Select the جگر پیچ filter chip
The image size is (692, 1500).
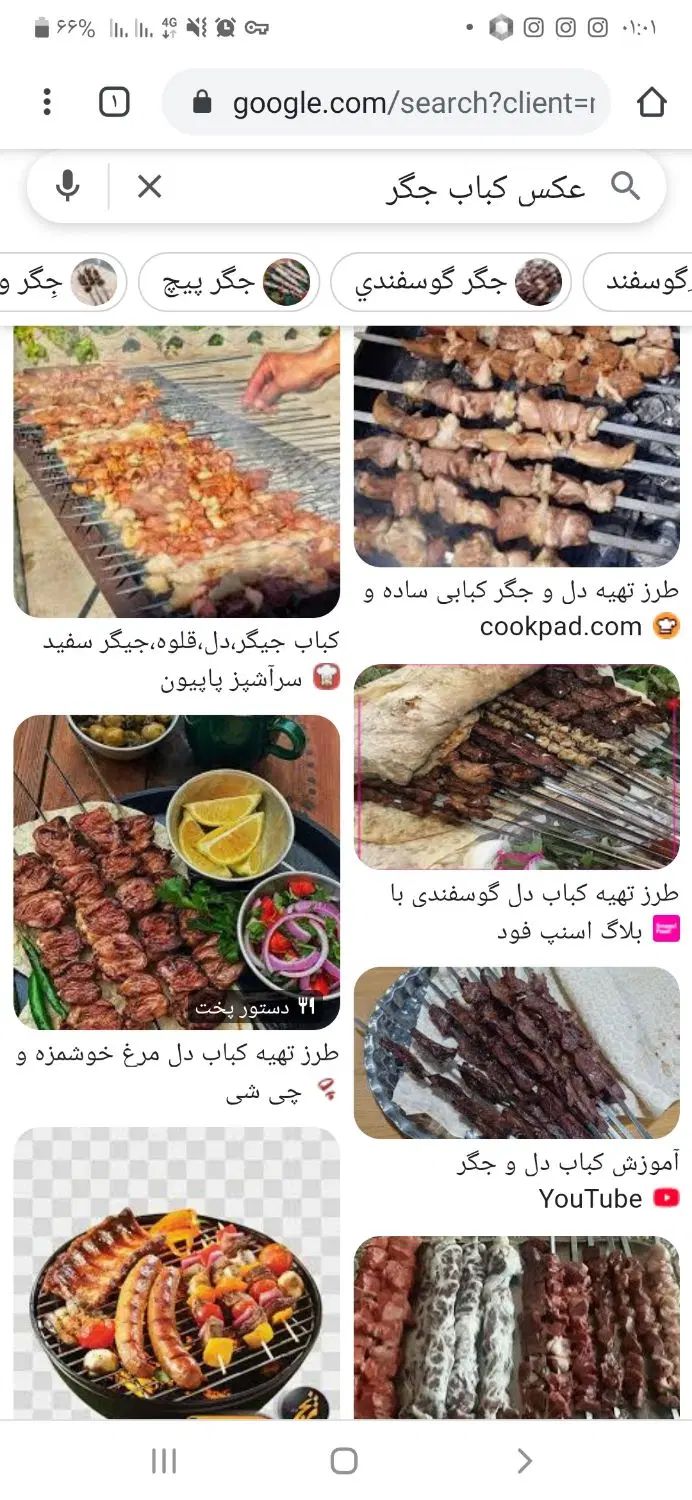230,282
